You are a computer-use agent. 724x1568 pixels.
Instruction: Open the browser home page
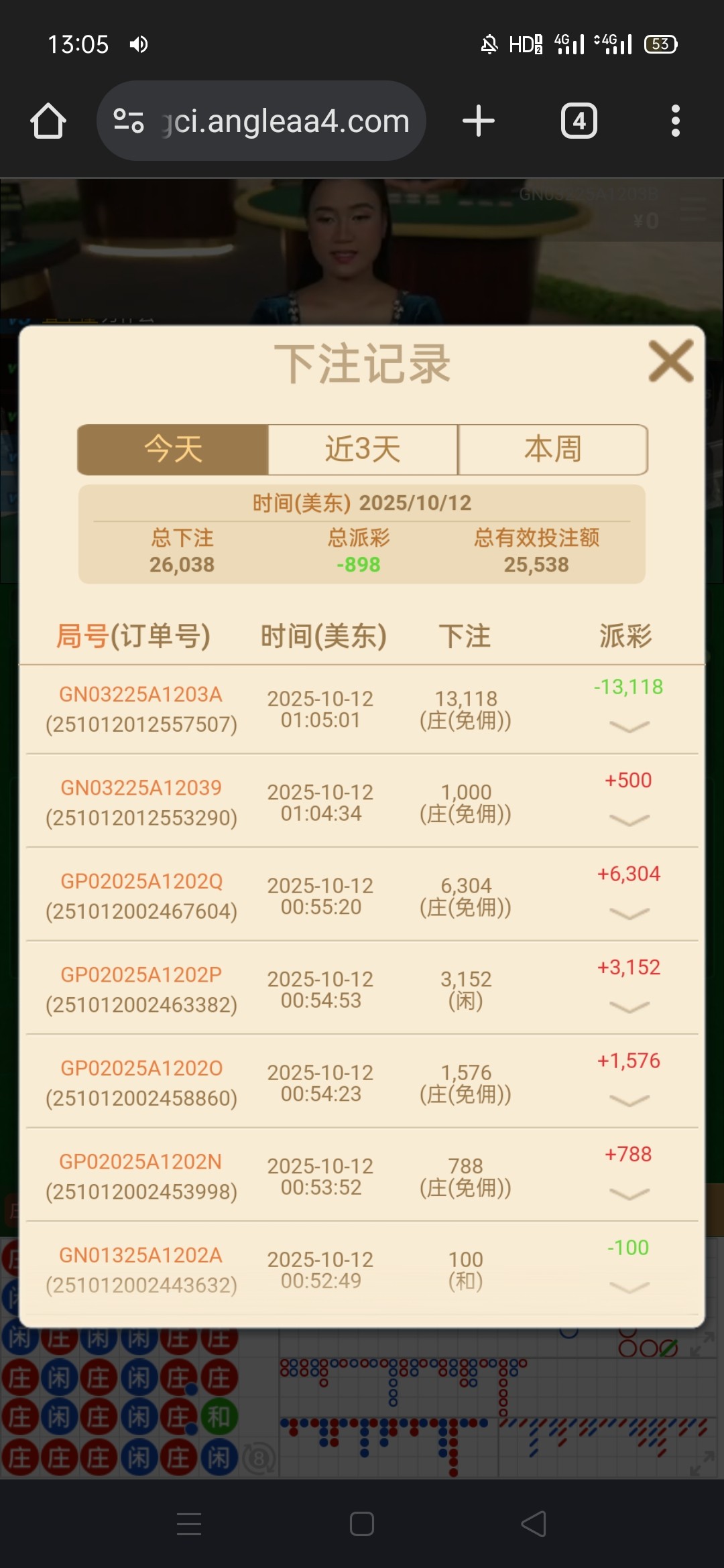point(48,121)
